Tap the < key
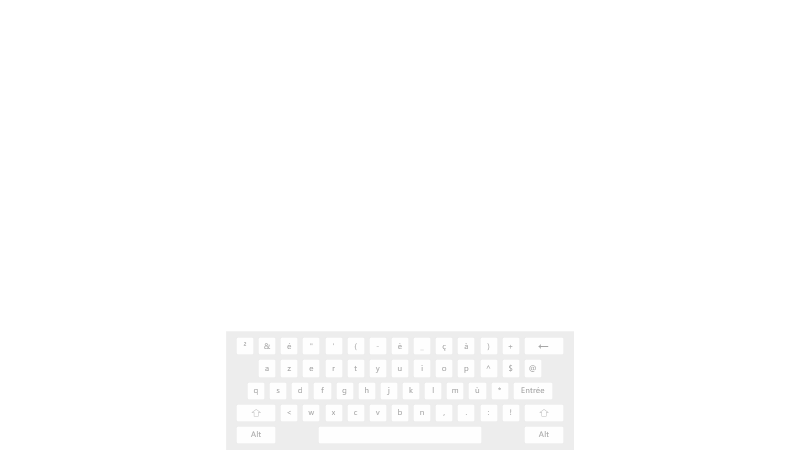Screen dimensions: 800x450 tap(289, 413)
